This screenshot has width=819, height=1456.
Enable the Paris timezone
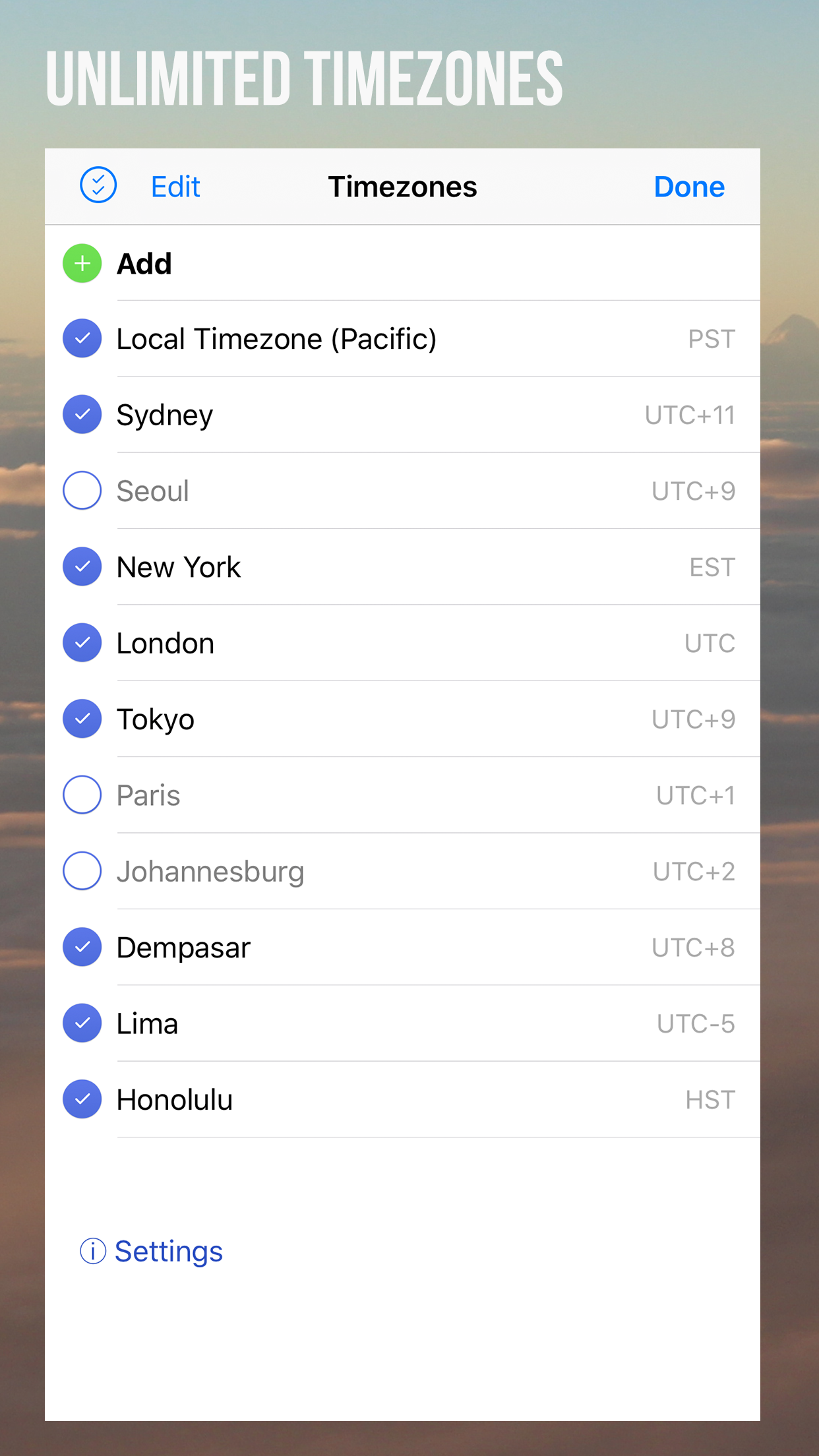pyautogui.click(x=82, y=795)
